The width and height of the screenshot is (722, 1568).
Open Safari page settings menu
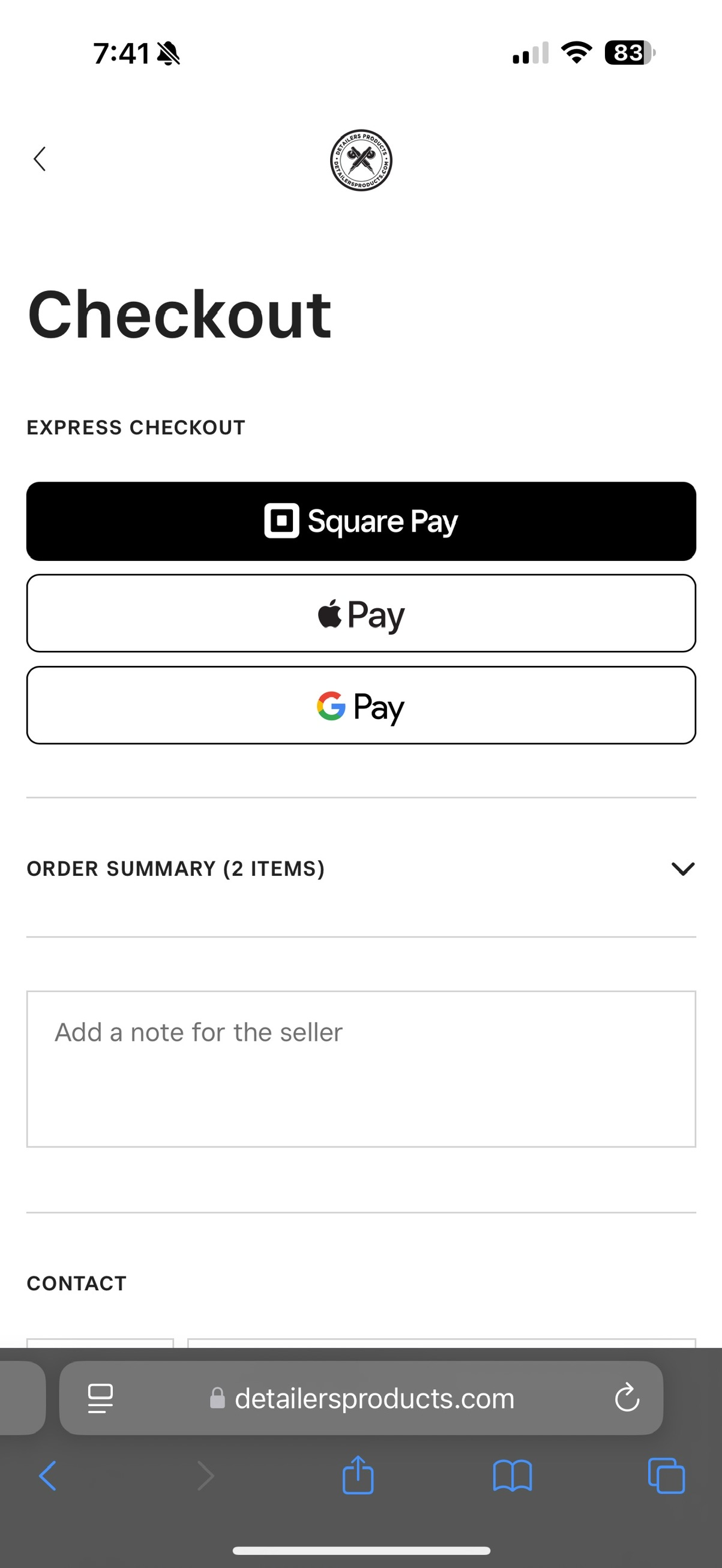pyautogui.click(x=100, y=1398)
